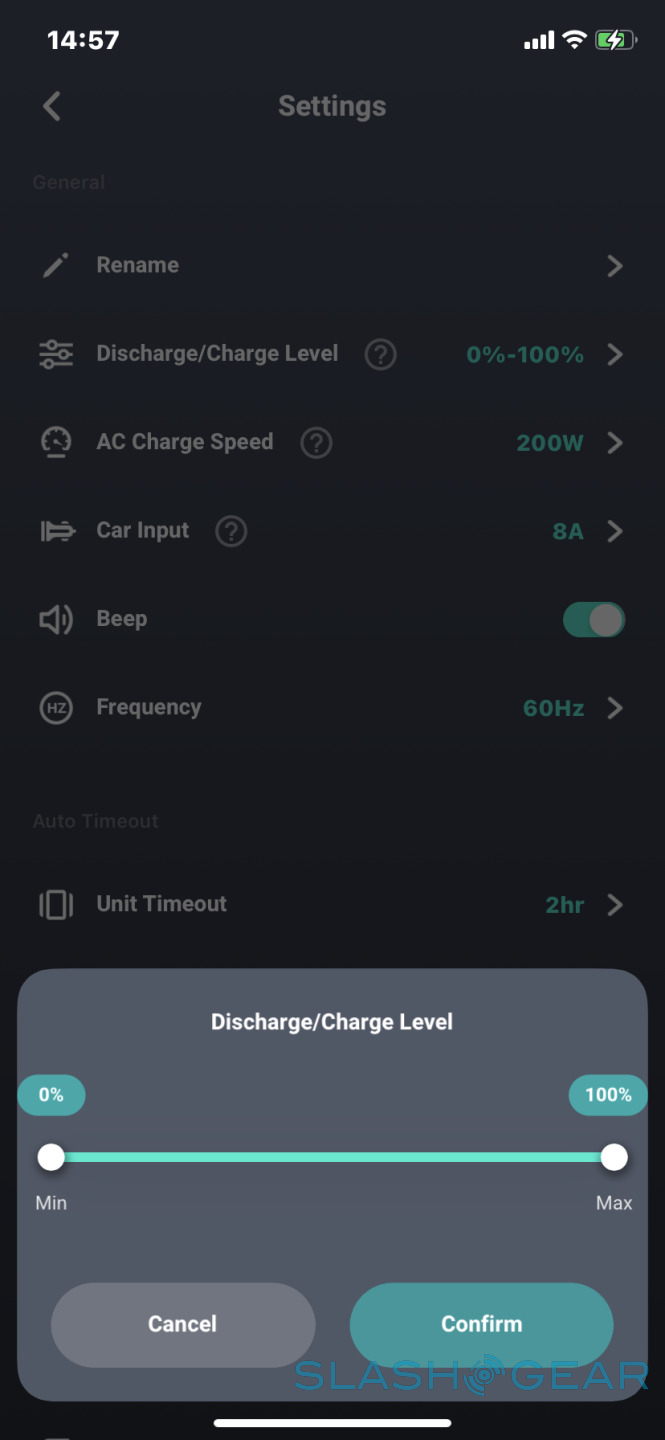Show help for Discharge/Charge Level
Image resolution: width=665 pixels, height=1440 pixels.
tap(380, 354)
